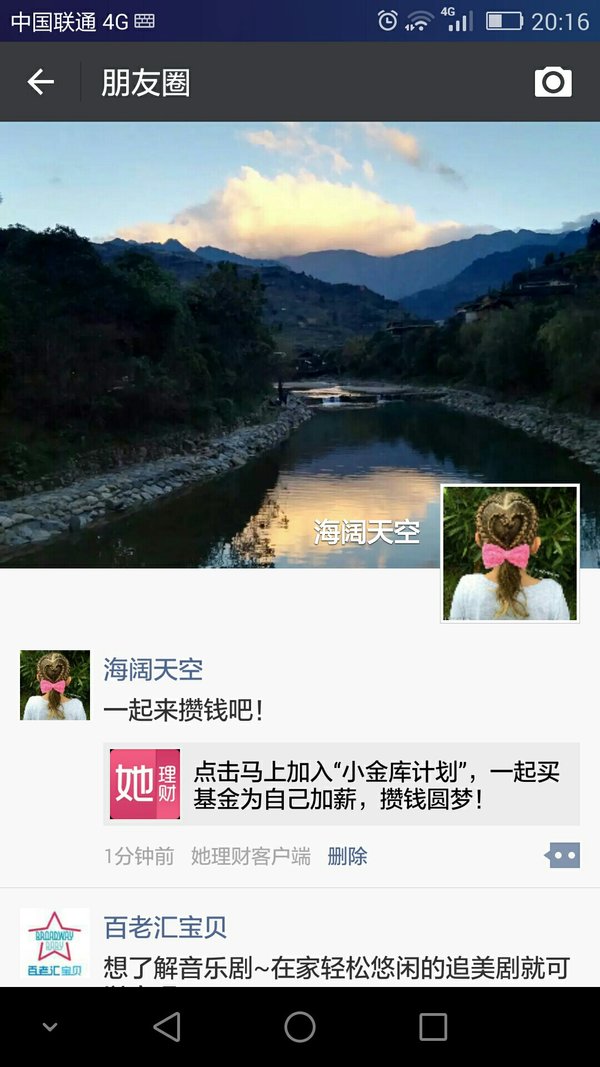Open recent apps with the square button

point(433,1026)
